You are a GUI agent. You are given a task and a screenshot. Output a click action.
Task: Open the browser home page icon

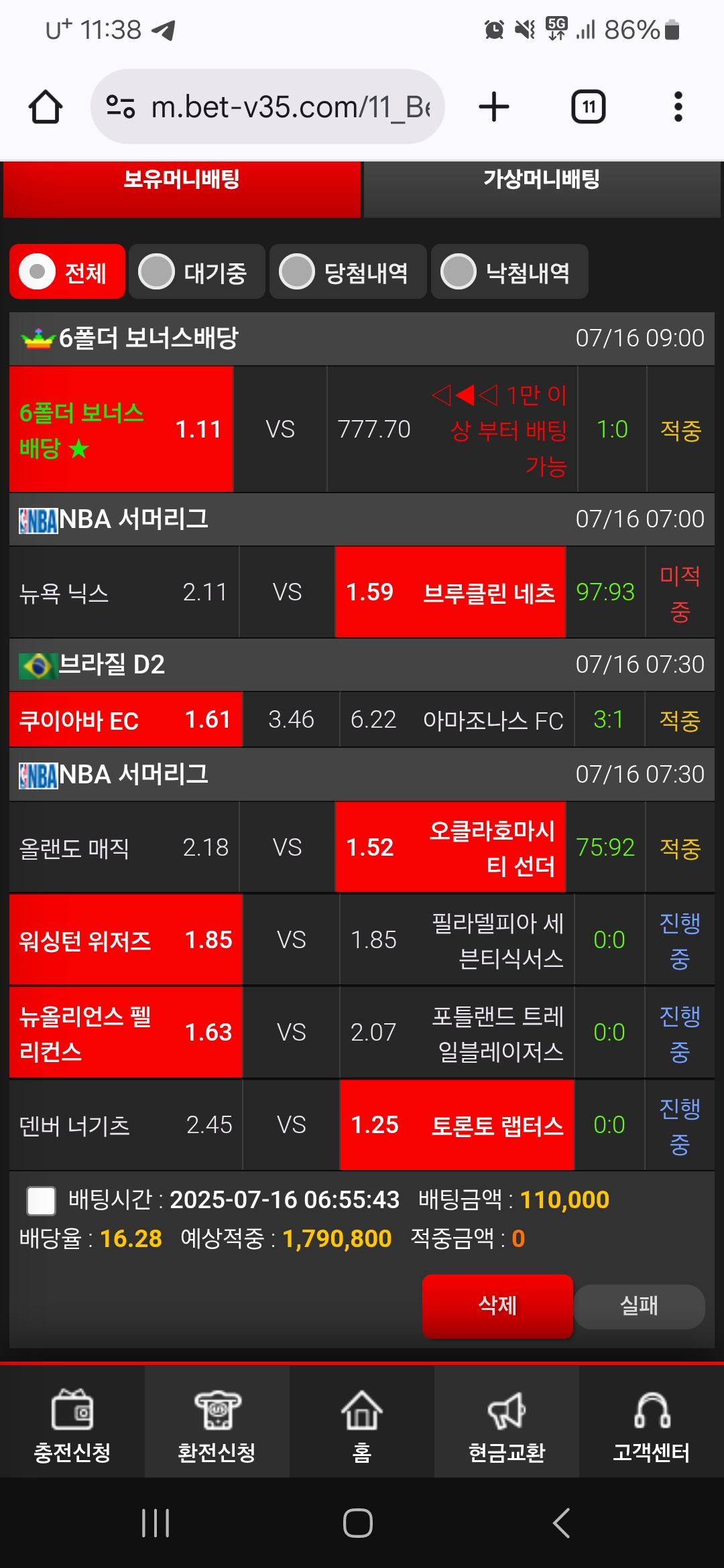point(46,107)
